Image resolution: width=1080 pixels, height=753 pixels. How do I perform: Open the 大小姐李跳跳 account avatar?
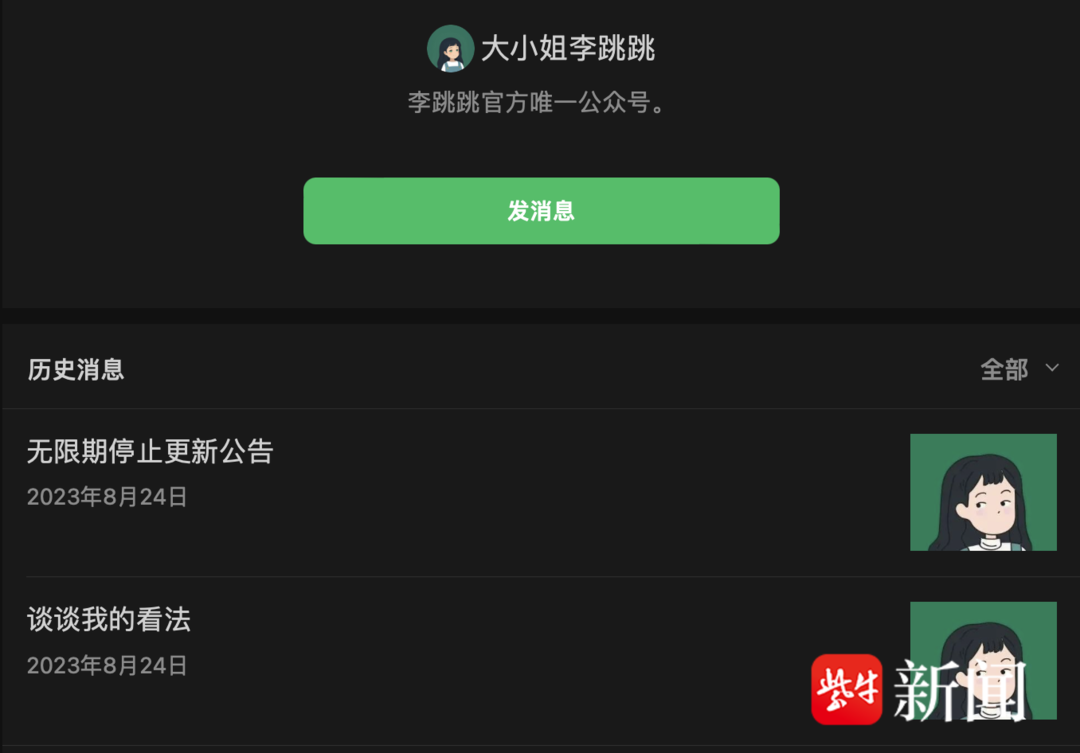[x=450, y=49]
